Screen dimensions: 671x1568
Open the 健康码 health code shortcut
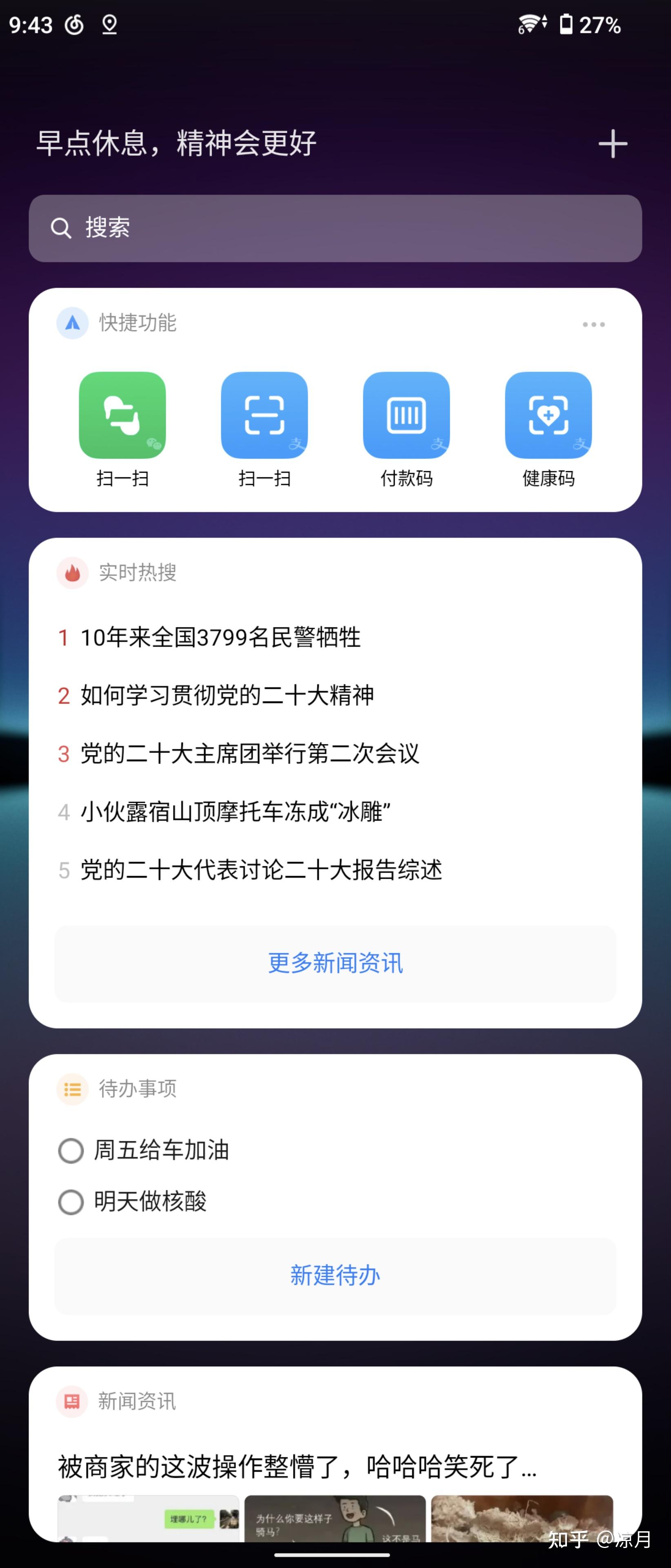548,416
